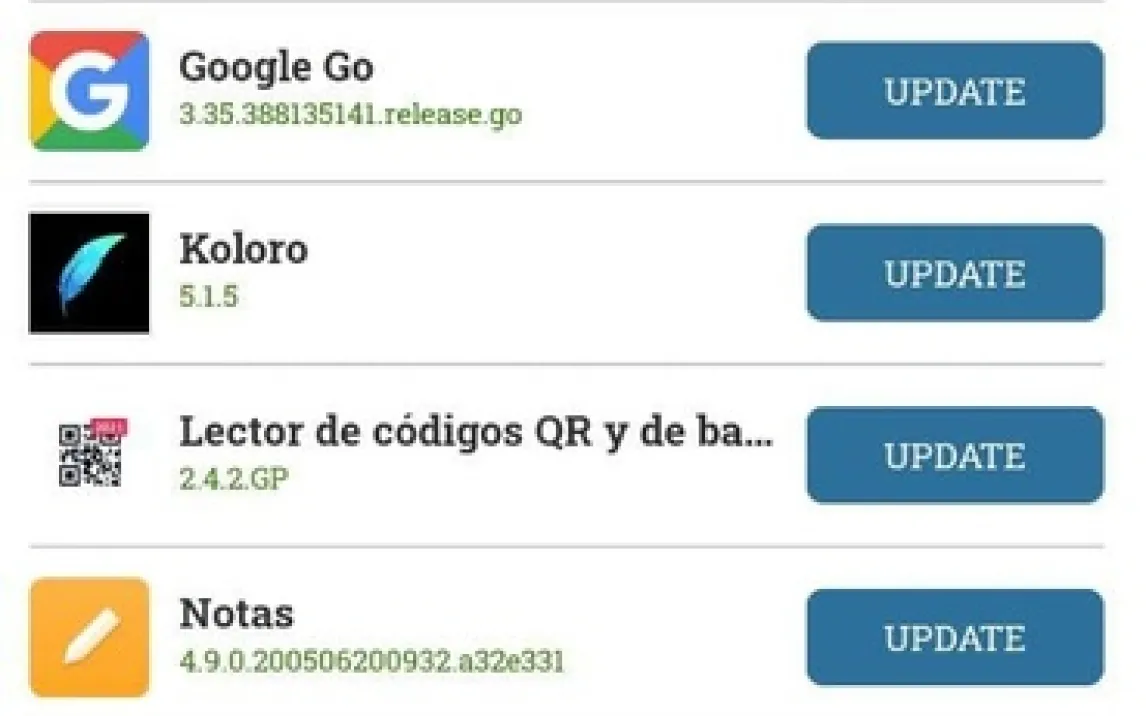Tap UPDATE next to Koloro
This screenshot has height=716, width=1146.
[954, 273]
